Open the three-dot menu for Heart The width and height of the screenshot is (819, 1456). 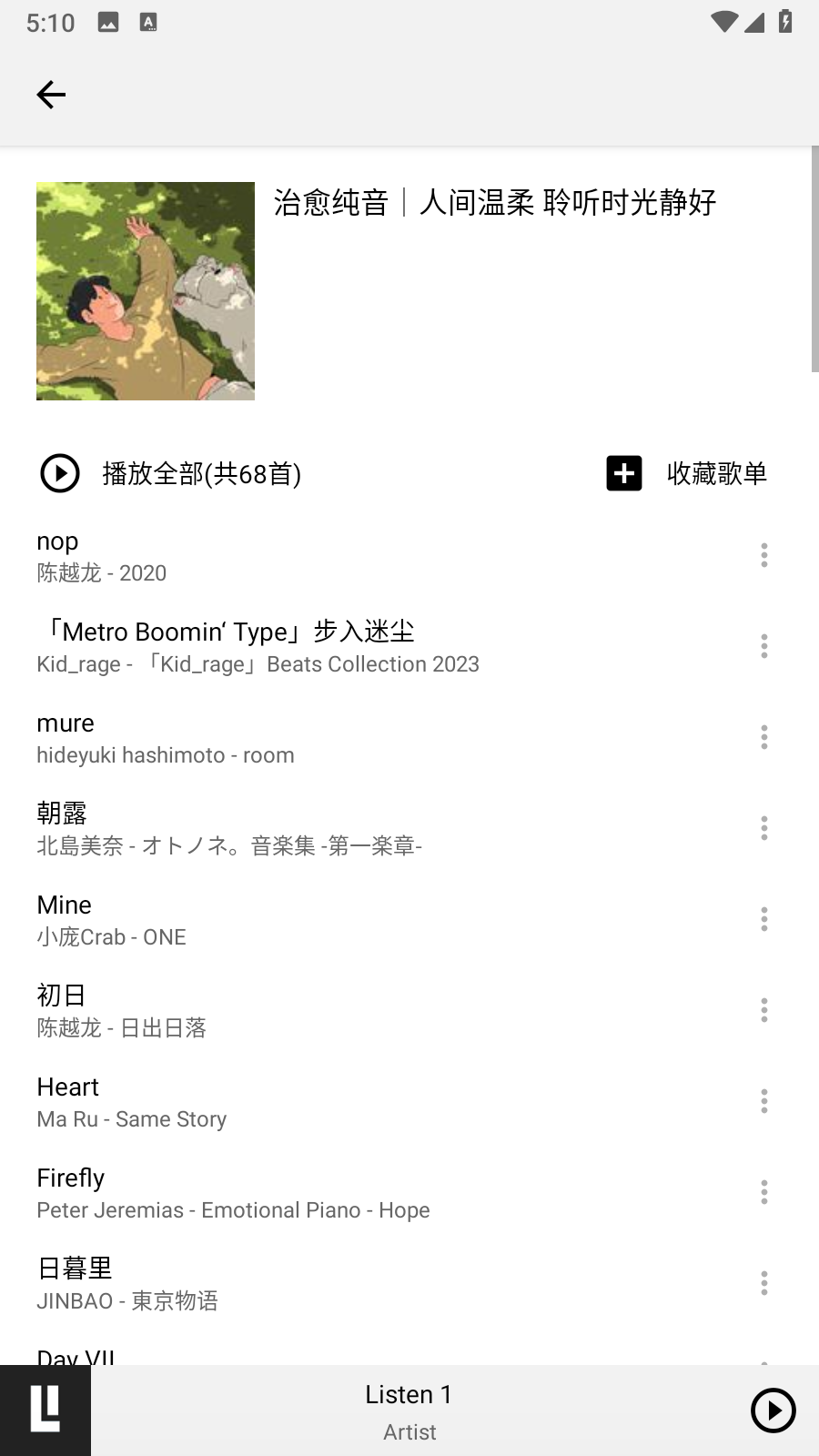tap(763, 1101)
